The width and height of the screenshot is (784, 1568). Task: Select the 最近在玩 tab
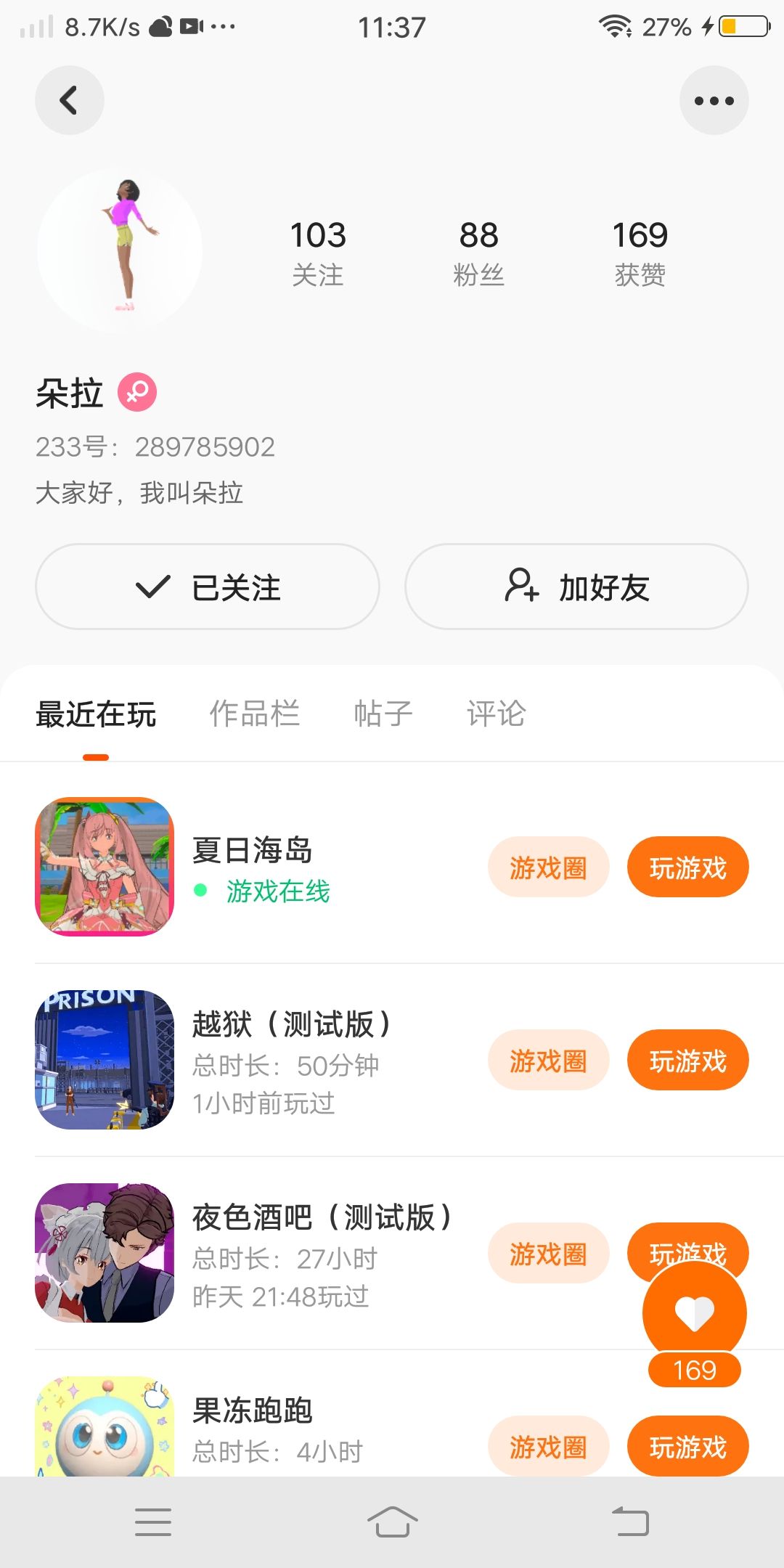(96, 714)
